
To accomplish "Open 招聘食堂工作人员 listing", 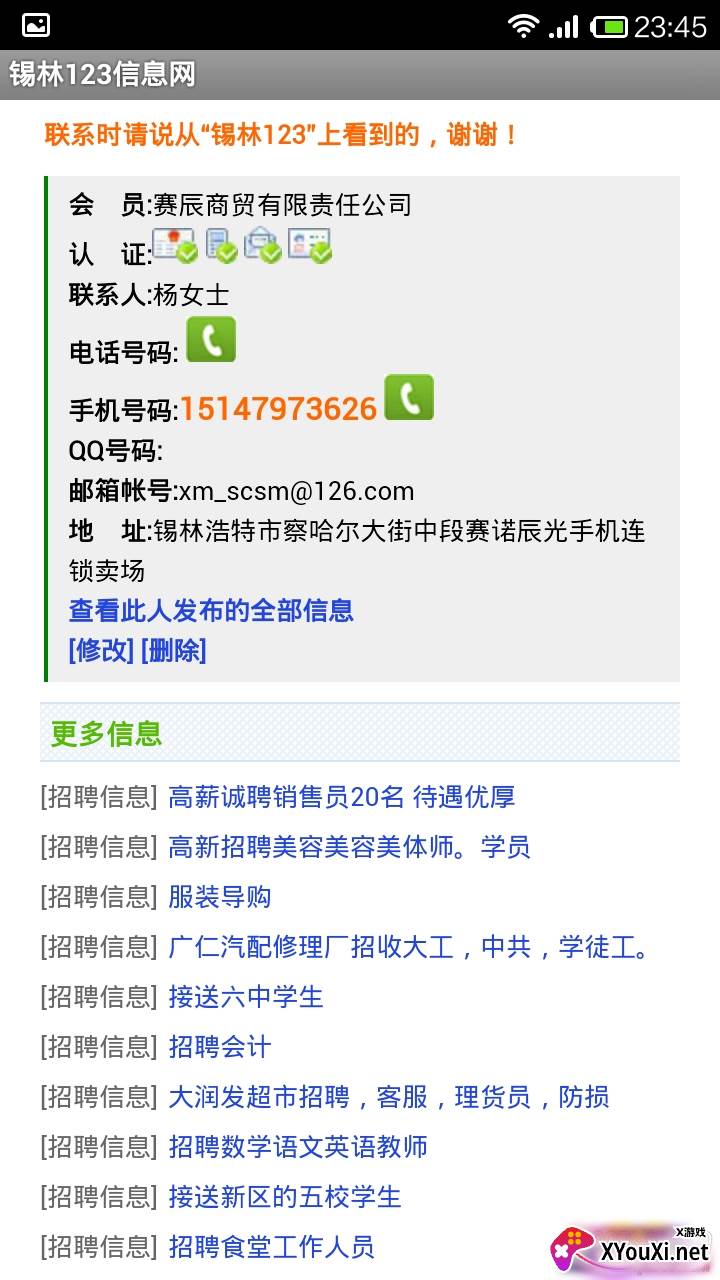I will (272, 1247).
